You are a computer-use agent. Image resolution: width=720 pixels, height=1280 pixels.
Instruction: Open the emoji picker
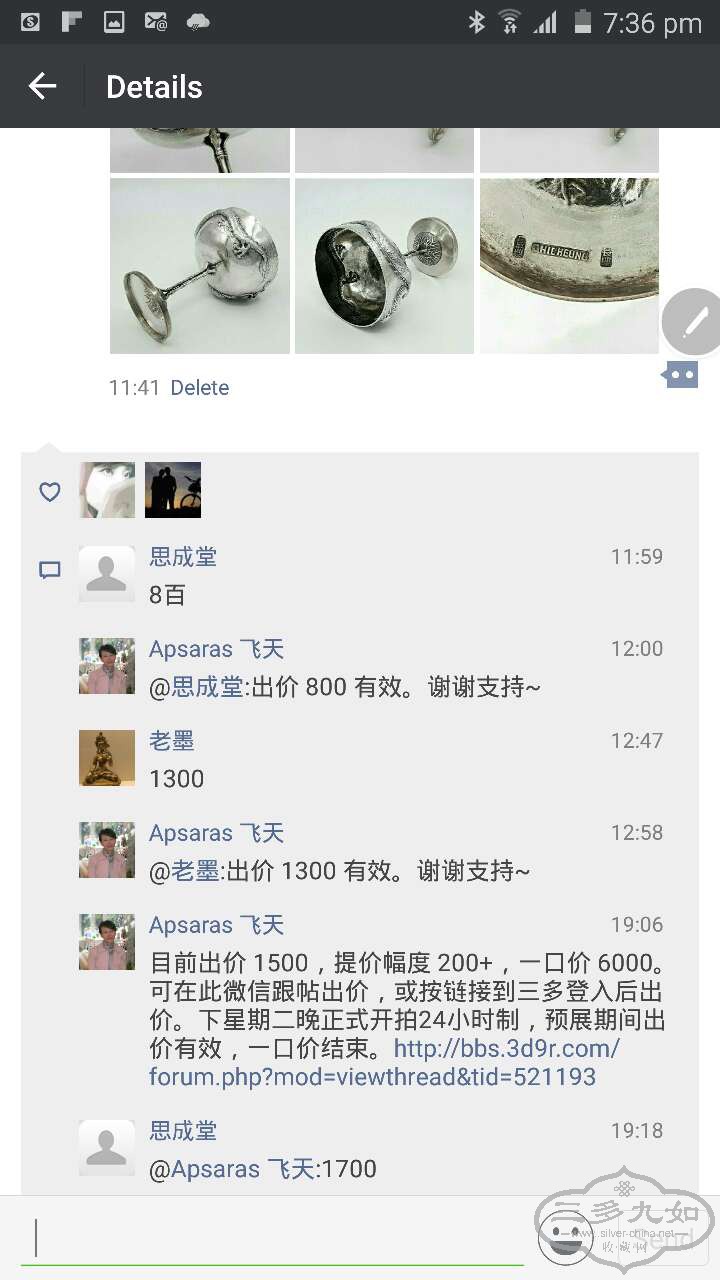[565, 1237]
